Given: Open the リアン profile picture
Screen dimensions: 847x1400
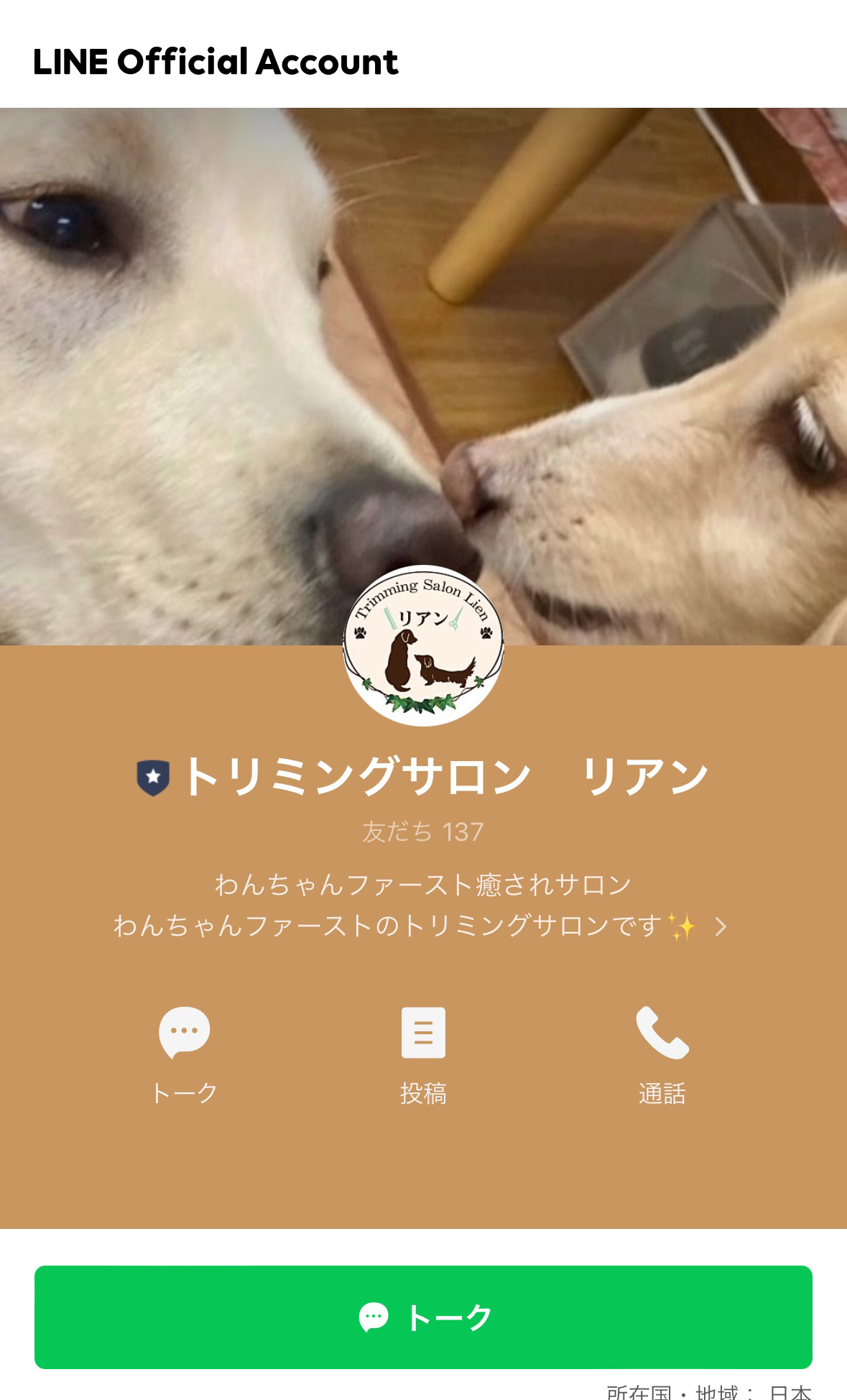Looking at the screenshot, I should tap(423, 645).
